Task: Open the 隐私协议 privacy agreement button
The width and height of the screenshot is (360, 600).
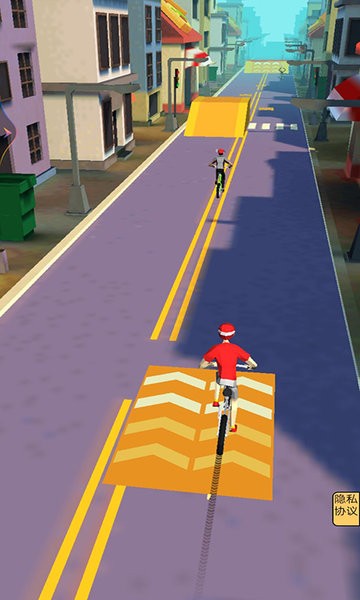Action: click(x=346, y=509)
